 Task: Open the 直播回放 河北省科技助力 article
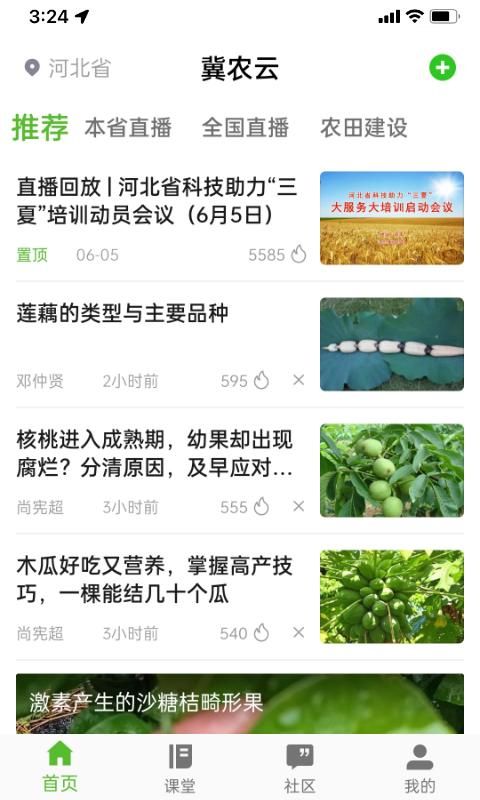coord(240,218)
